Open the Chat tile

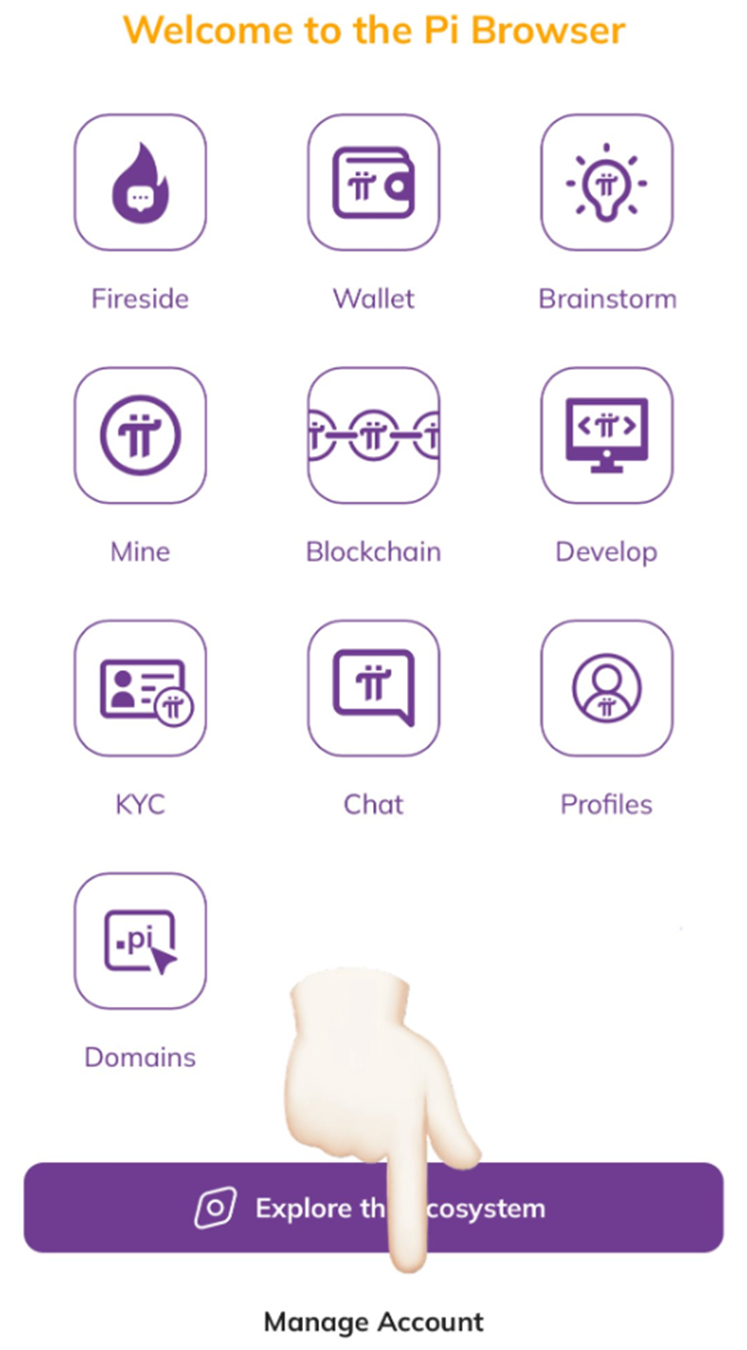coord(373,688)
